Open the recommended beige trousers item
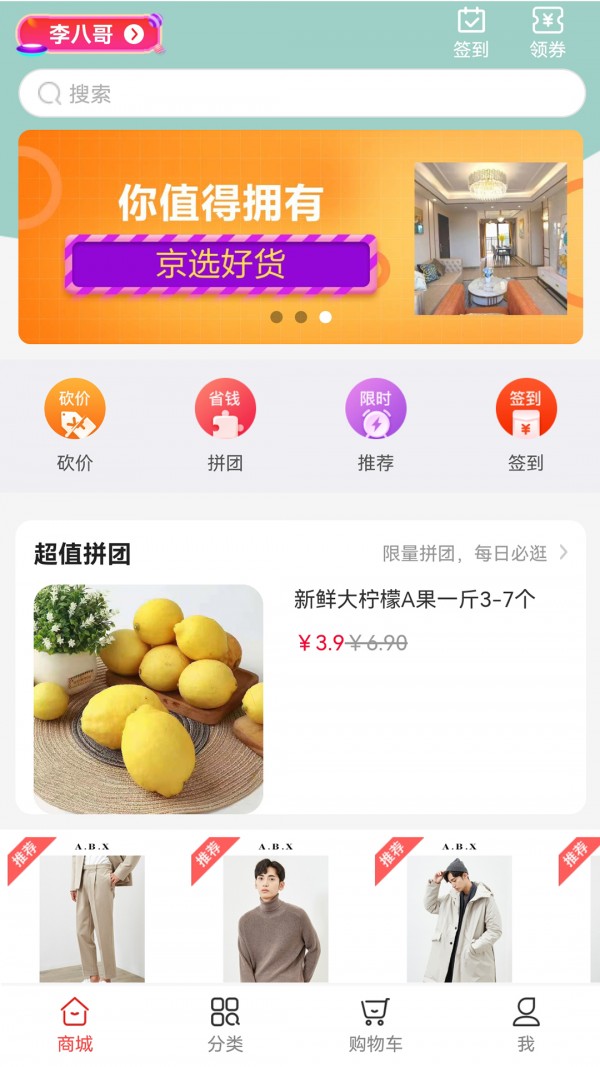This screenshot has height=1067, width=600. (92, 912)
